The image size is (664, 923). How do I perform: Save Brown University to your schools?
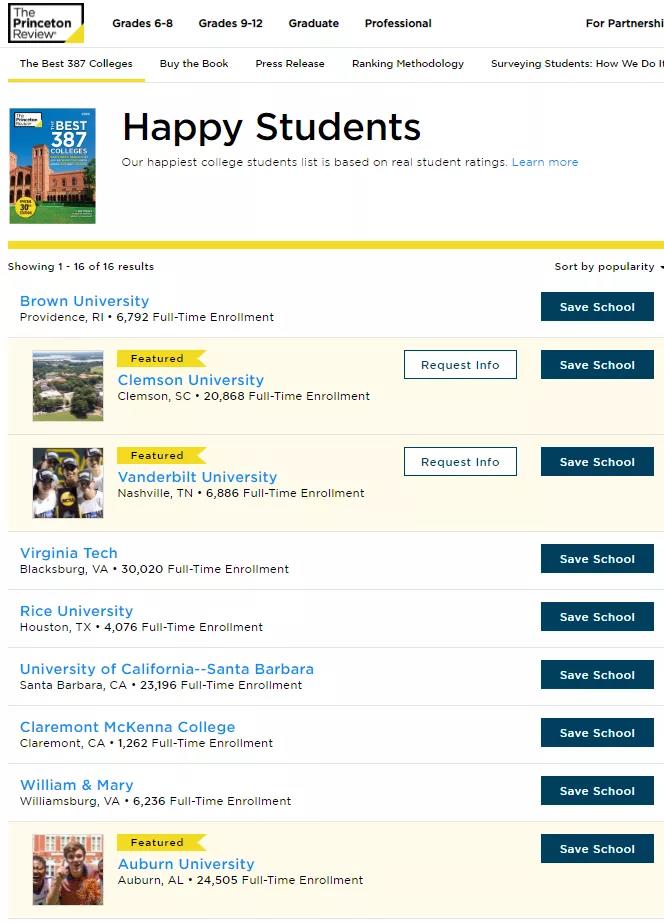tap(597, 307)
